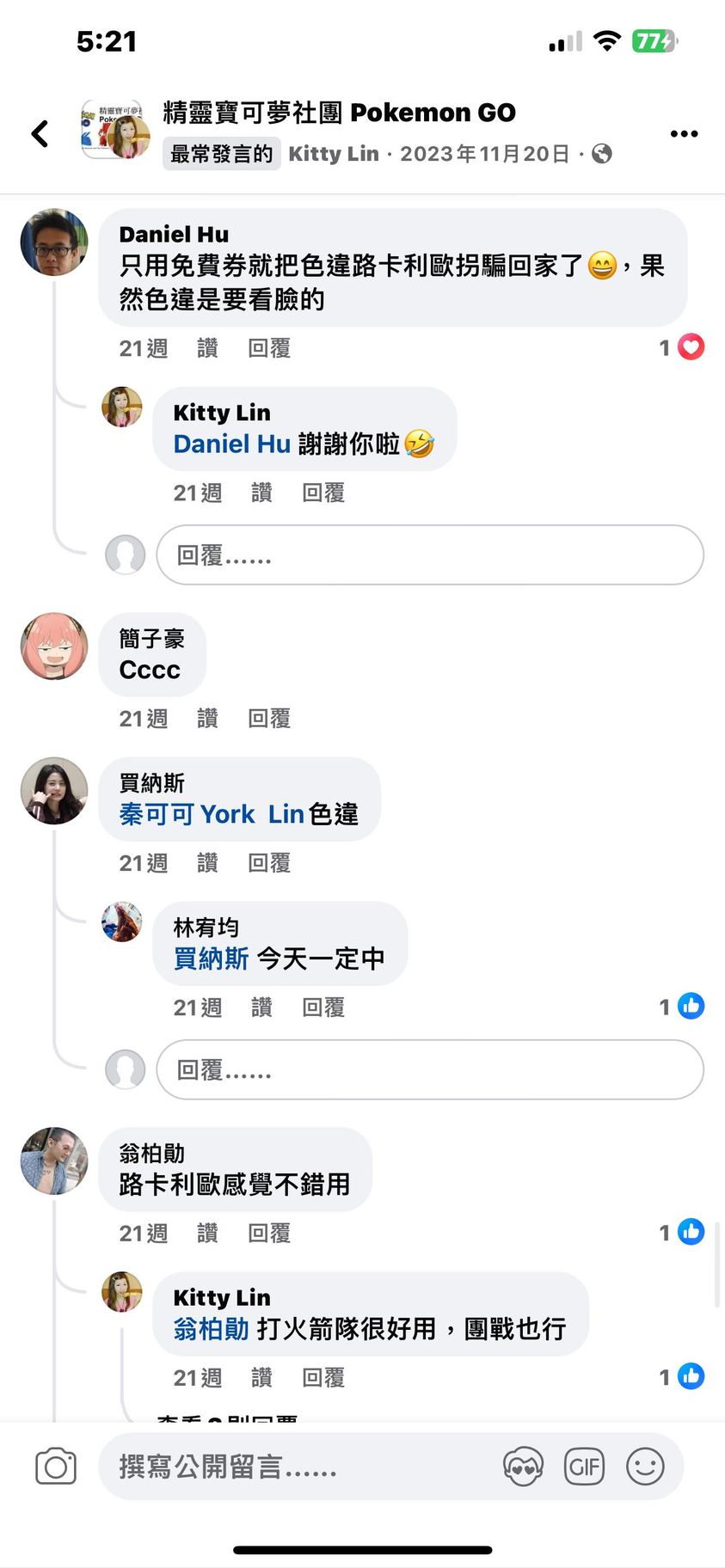Reply to 簡子豪's comment
This screenshot has width=725, height=1568.
pyautogui.click(x=269, y=719)
